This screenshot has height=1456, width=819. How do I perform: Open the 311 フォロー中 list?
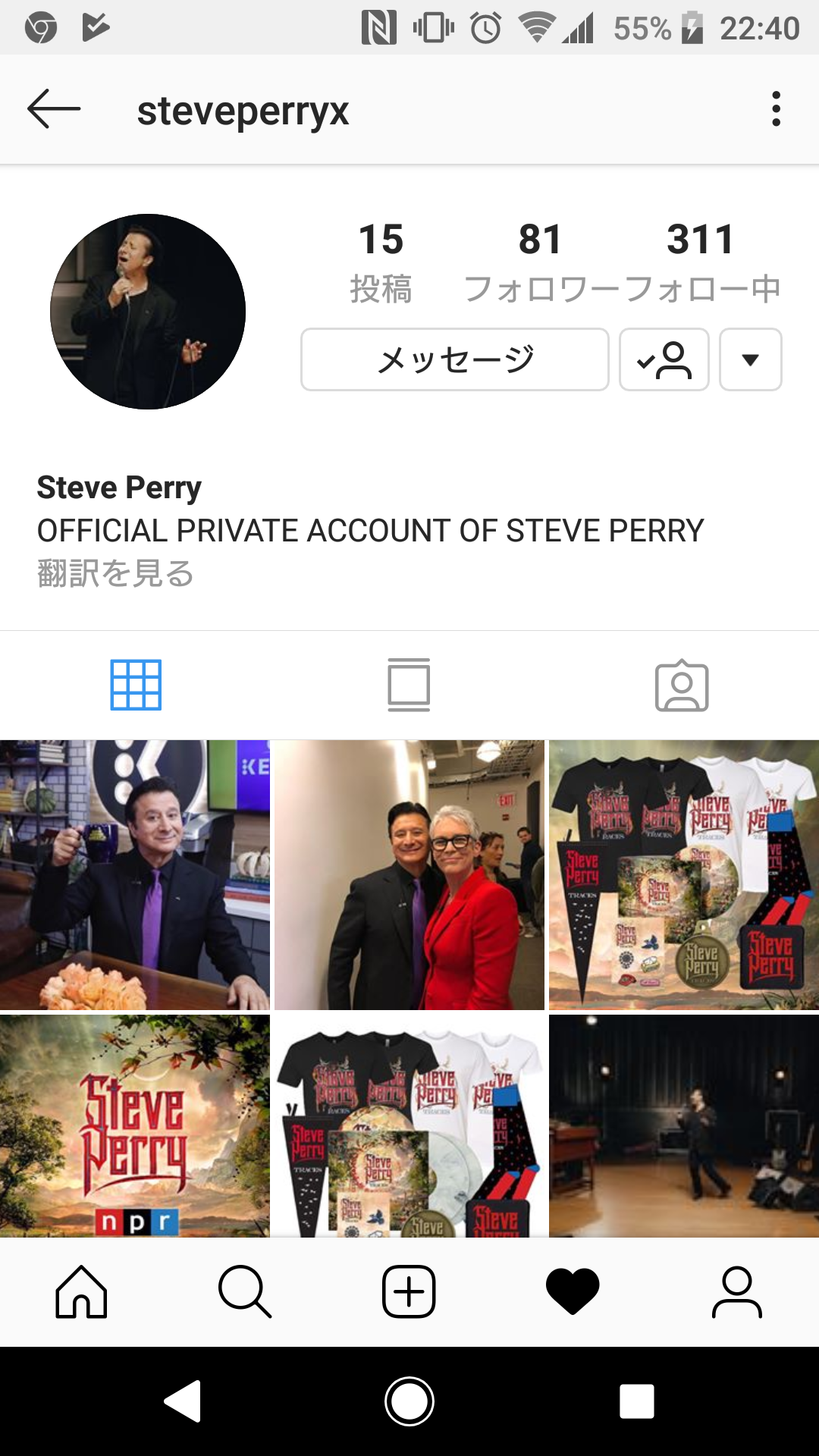[x=701, y=262]
